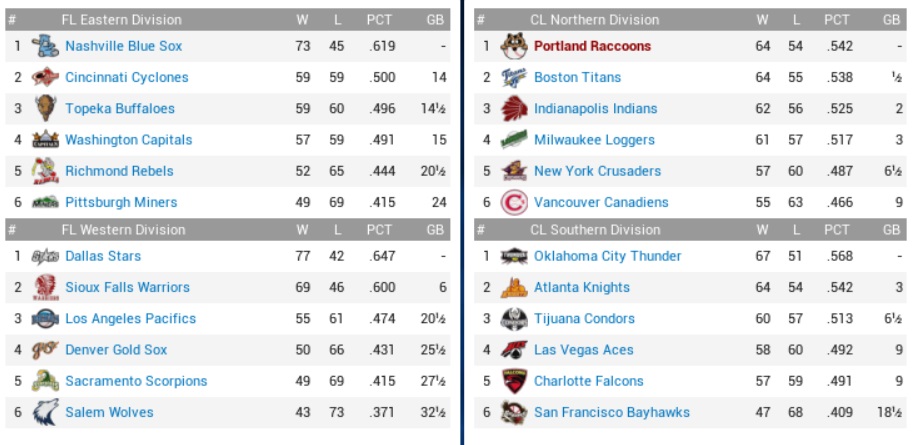View the Topeka Buffaloes team
Screen dimensions: 914x445
click(x=119, y=108)
